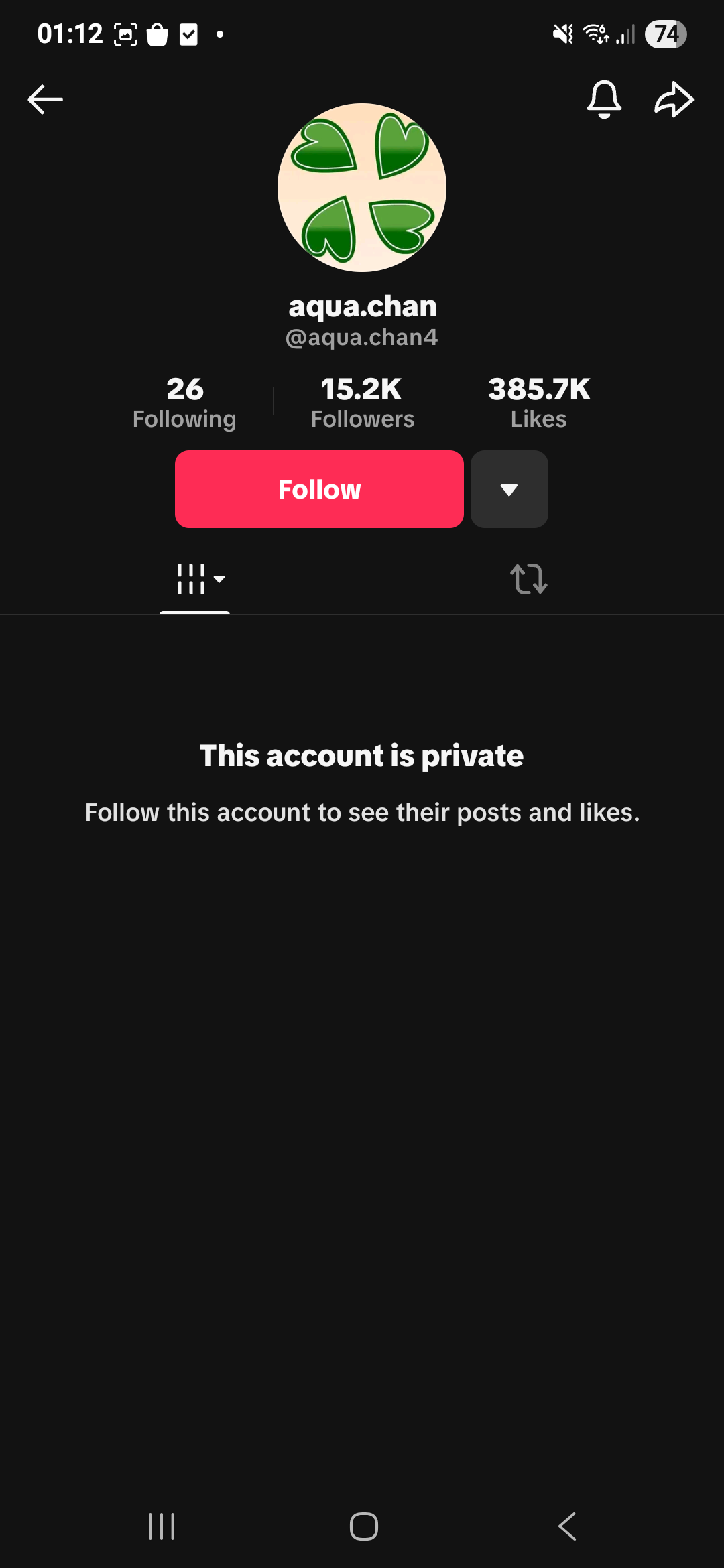Go back using the top-left arrow
The image size is (724, 1568).
[x=45, y=100]
